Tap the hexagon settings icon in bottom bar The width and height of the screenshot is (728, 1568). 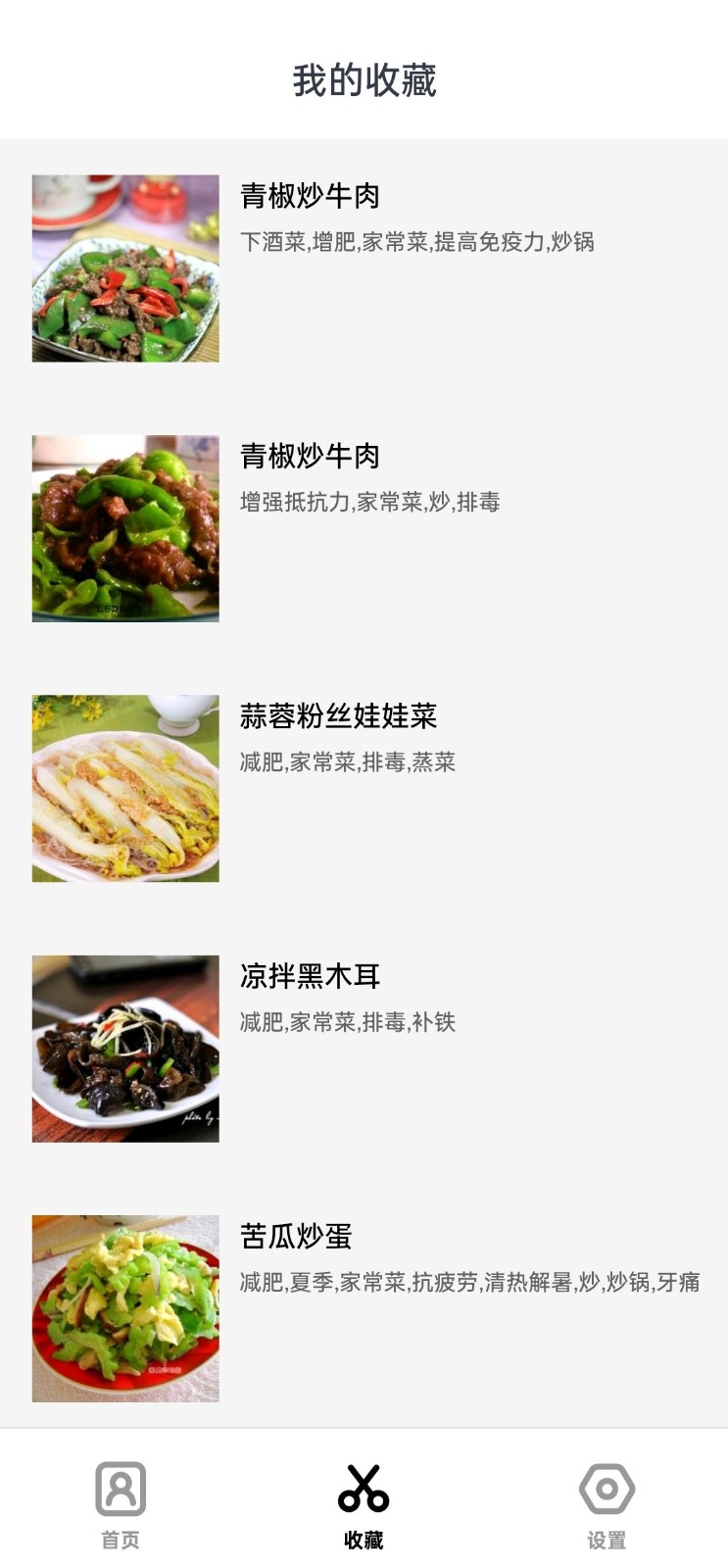tap(607, 1489)
